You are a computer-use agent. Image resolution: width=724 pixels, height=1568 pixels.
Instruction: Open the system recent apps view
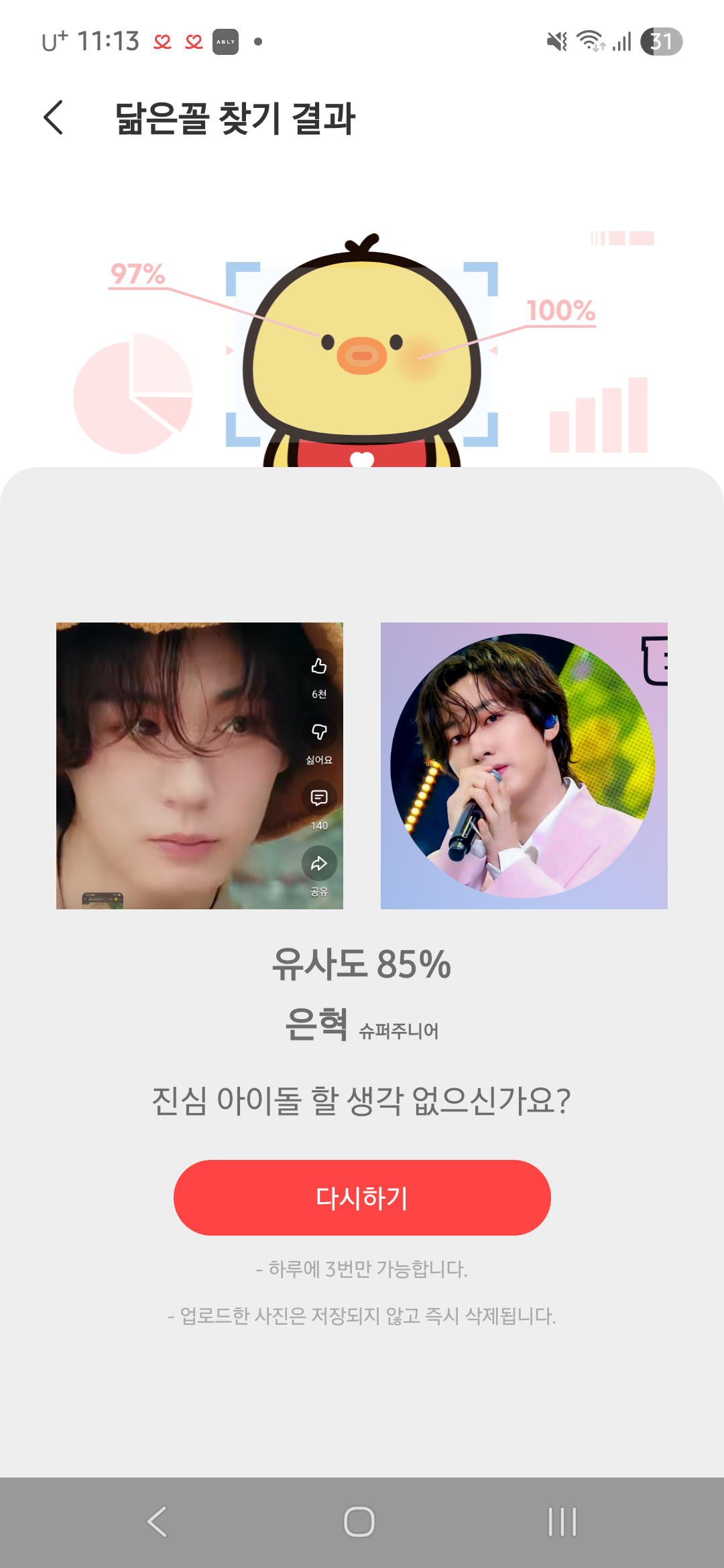click(x=562, y=1521)
